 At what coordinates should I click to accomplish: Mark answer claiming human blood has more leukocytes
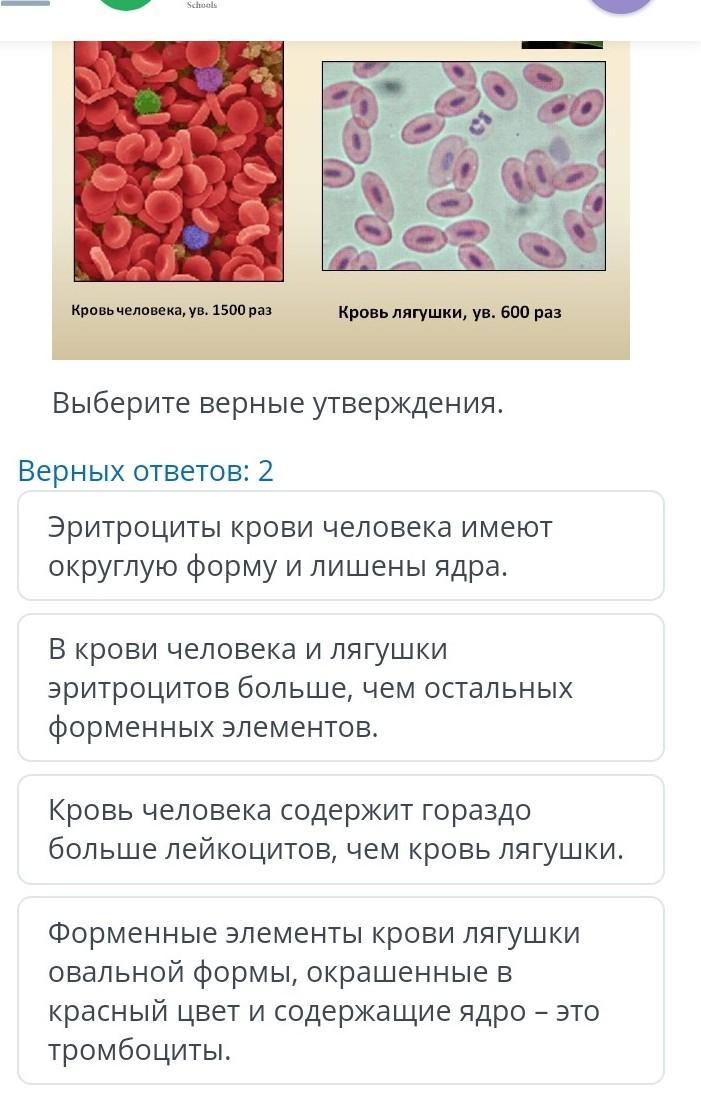click(x=341, y=830)
